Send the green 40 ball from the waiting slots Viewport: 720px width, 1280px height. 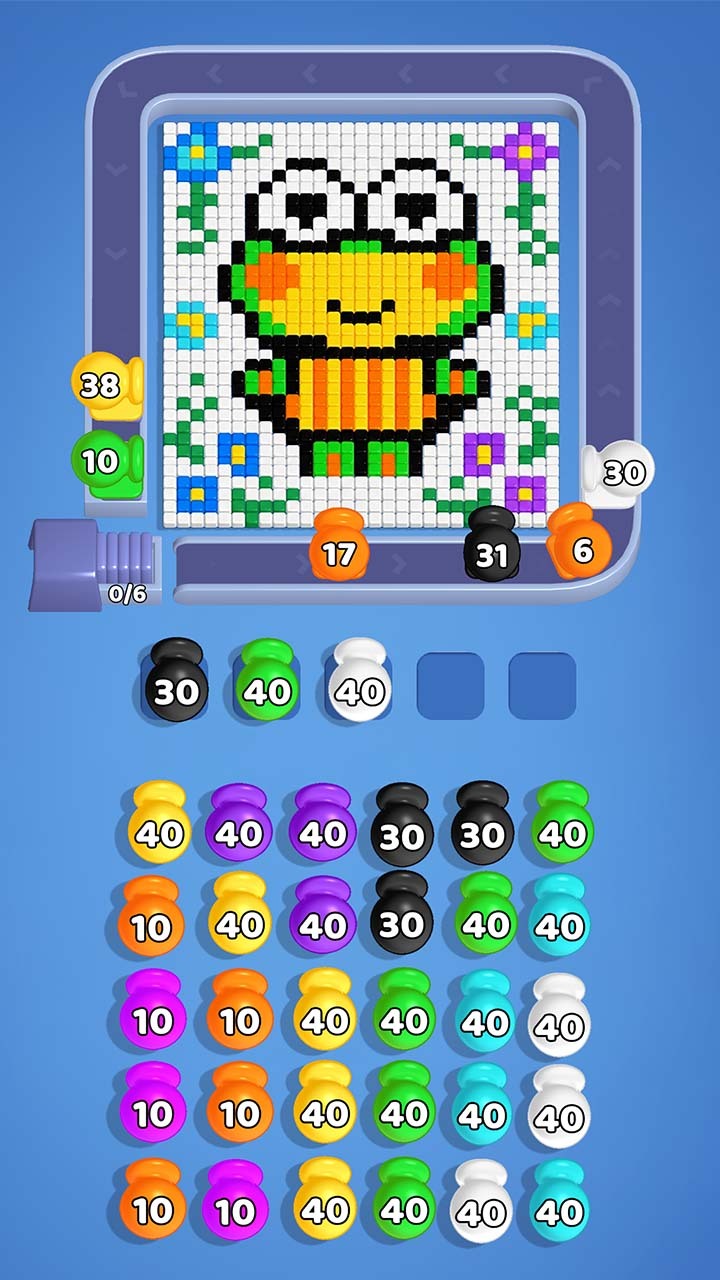(x=267, y=685)
